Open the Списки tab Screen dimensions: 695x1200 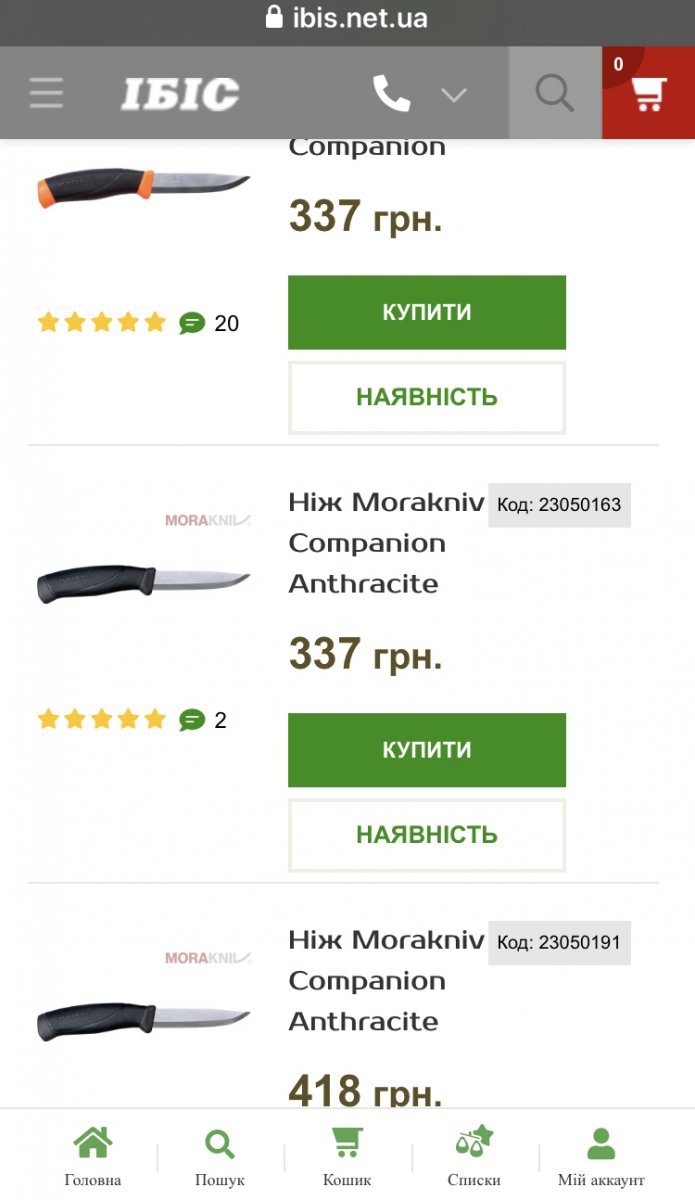point(474,1155)
